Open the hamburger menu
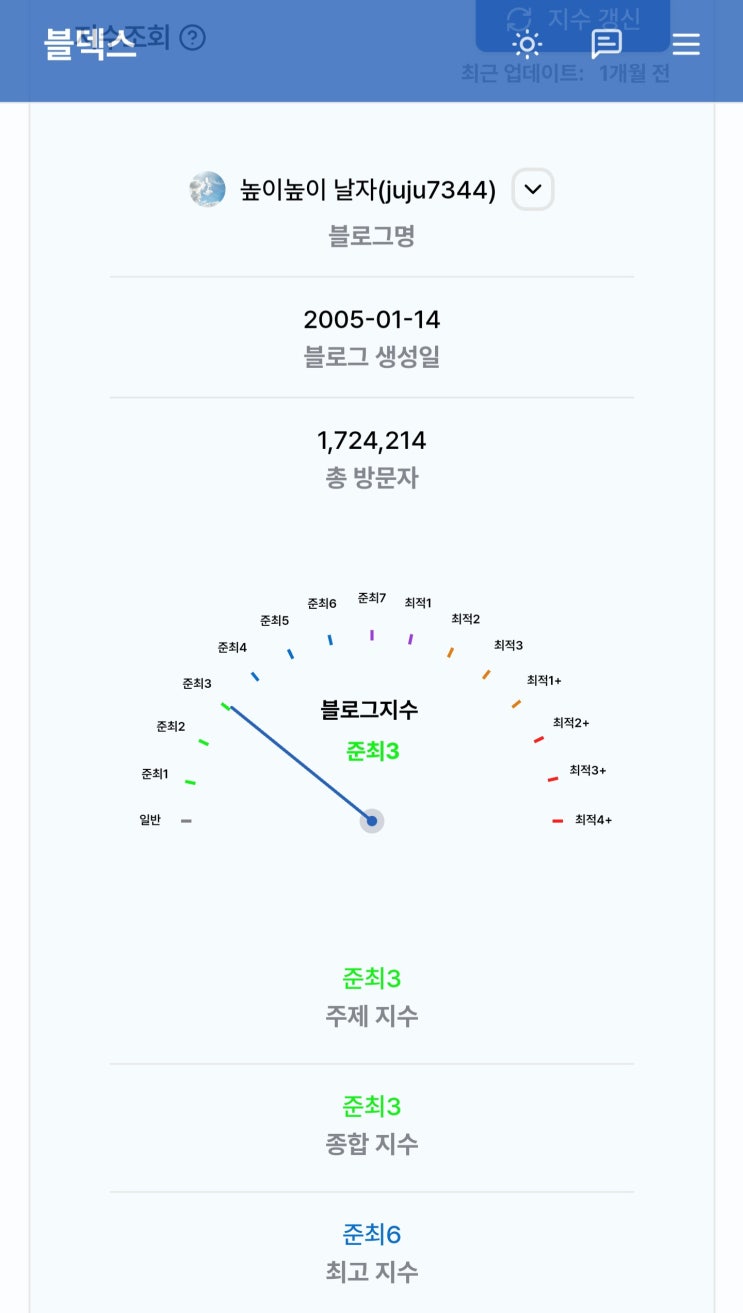 point(686,44)
